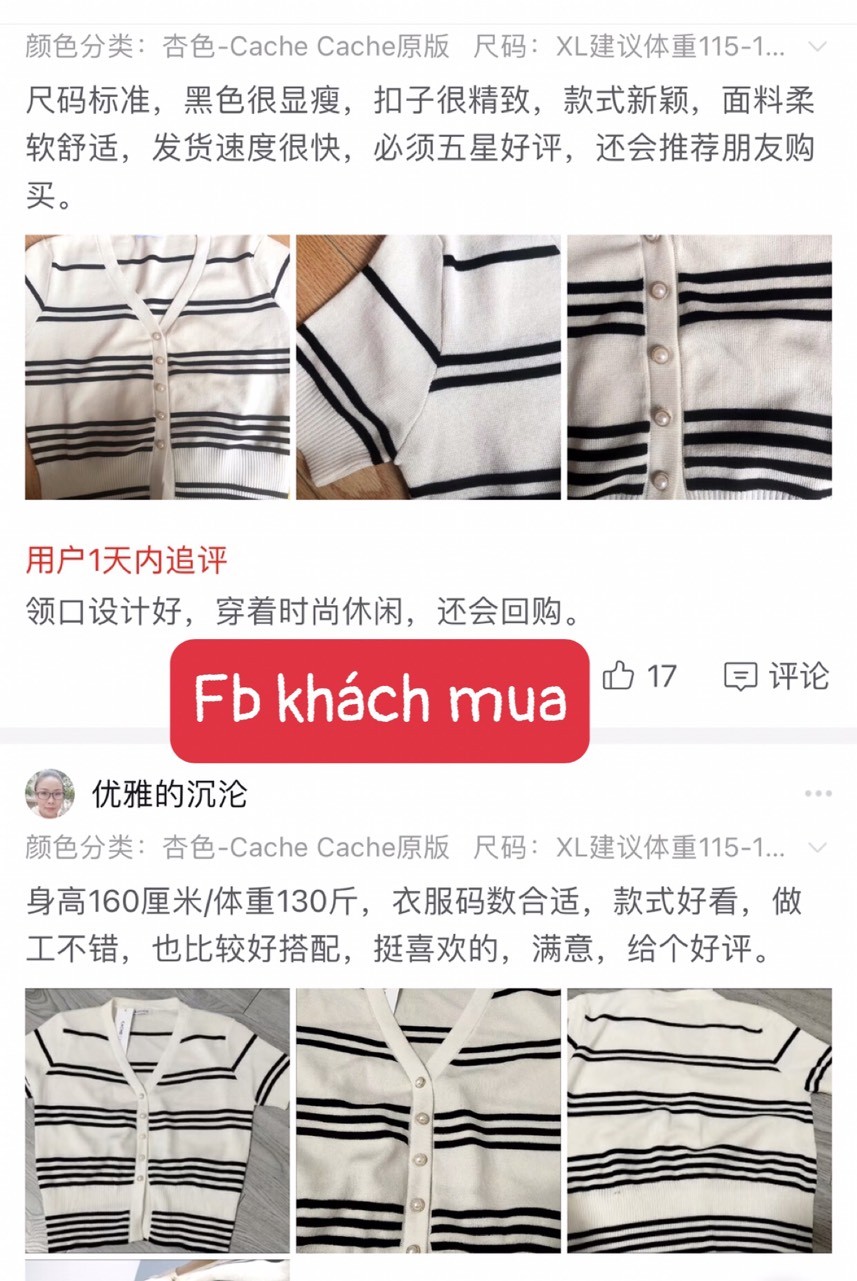View 优雅的沉沦's photo of the cardigan back
Viewport: 857px width, 1281px height.
[699, 1120]
